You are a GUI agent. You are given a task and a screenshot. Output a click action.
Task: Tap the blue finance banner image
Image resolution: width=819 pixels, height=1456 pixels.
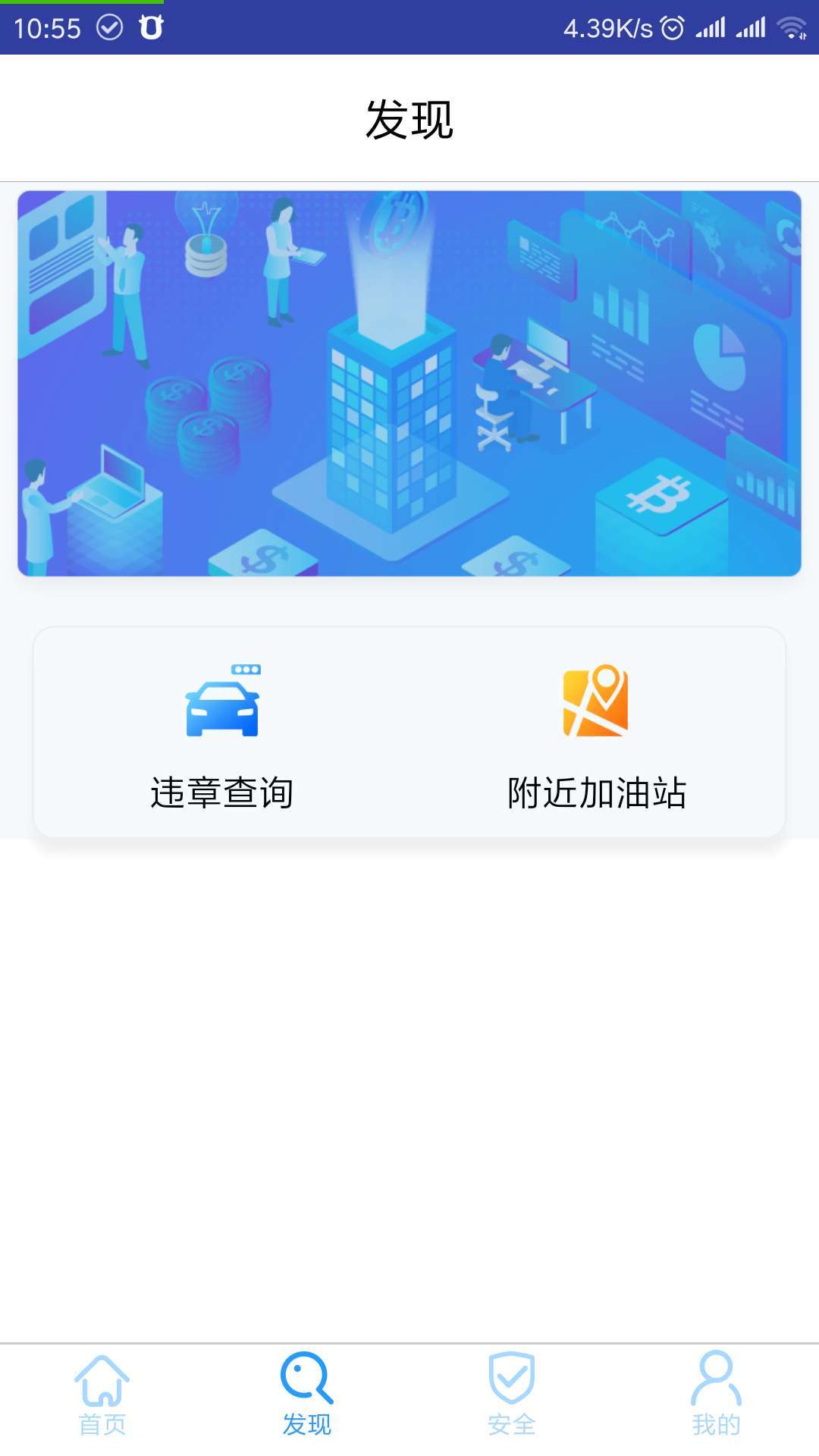(x=409, y=384)
